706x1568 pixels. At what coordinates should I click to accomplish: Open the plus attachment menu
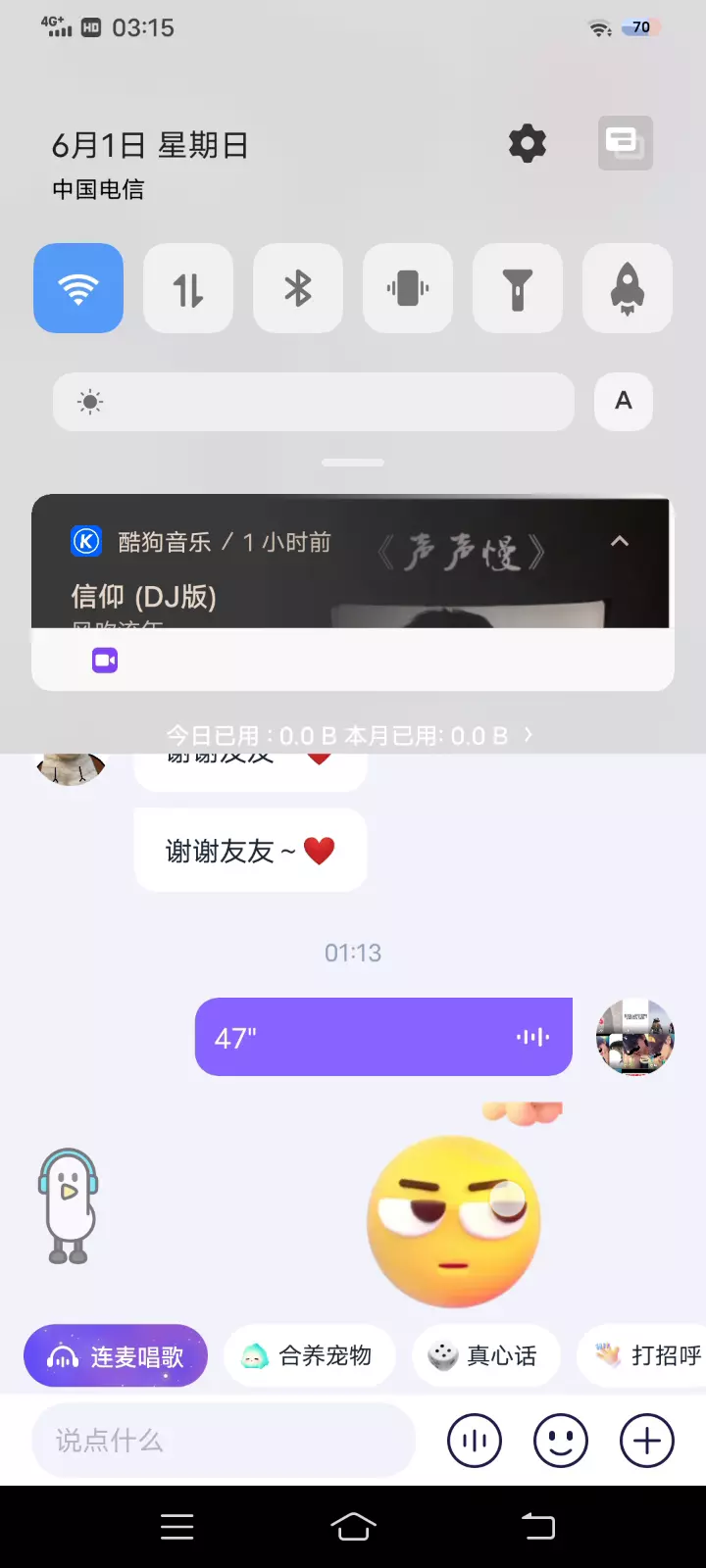tap(647, 1441)
